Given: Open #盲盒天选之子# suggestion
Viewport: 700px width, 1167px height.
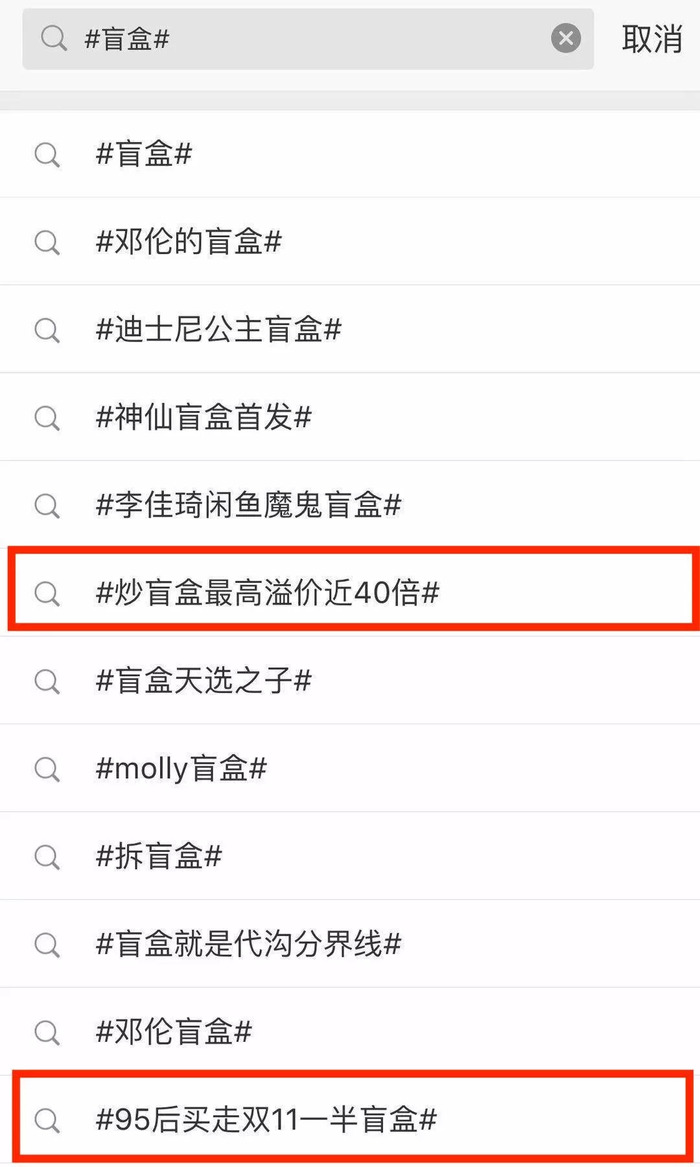Looking at the screenshot, I should tap(350, 681).
